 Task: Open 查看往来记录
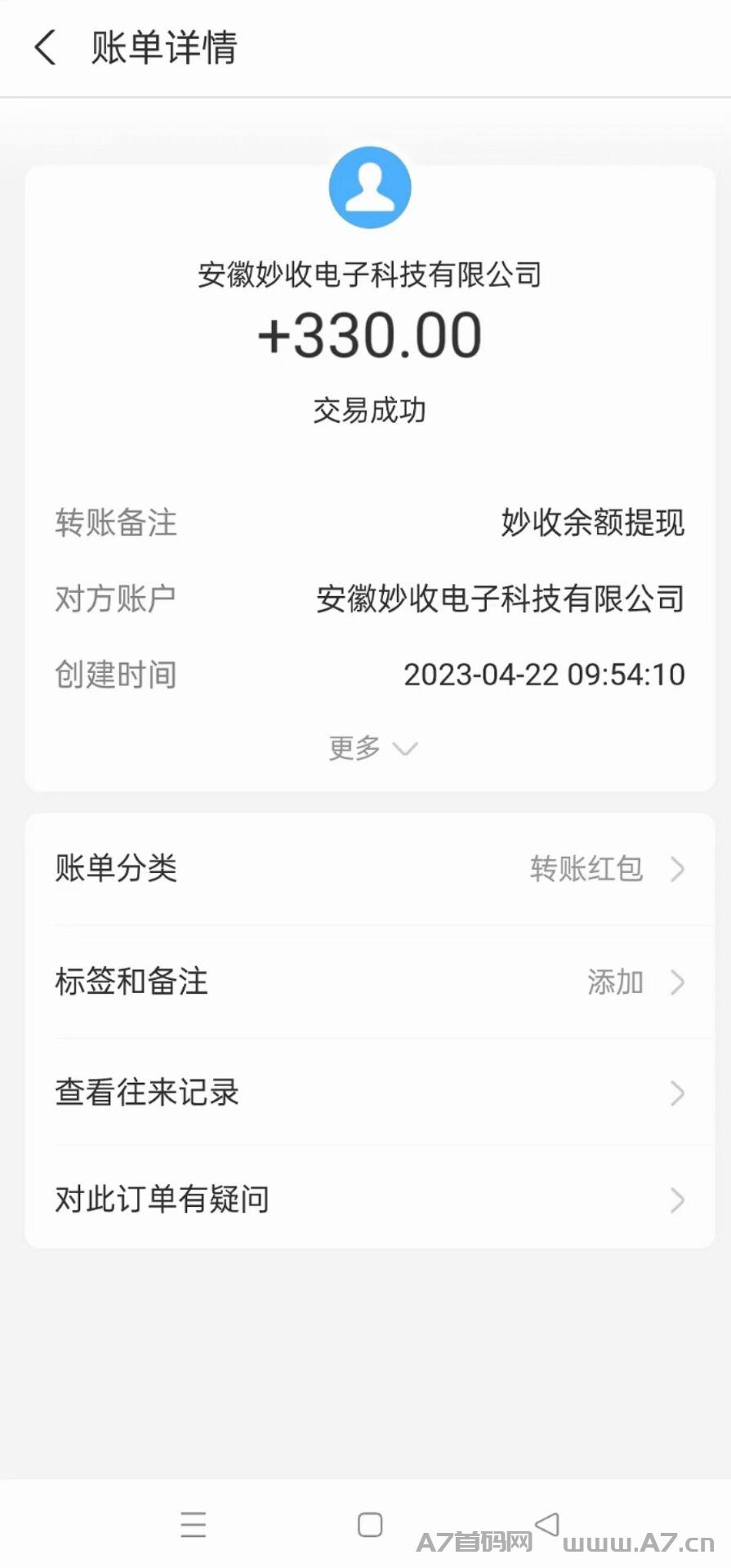pyautogui.click(x=370, y=1092)
